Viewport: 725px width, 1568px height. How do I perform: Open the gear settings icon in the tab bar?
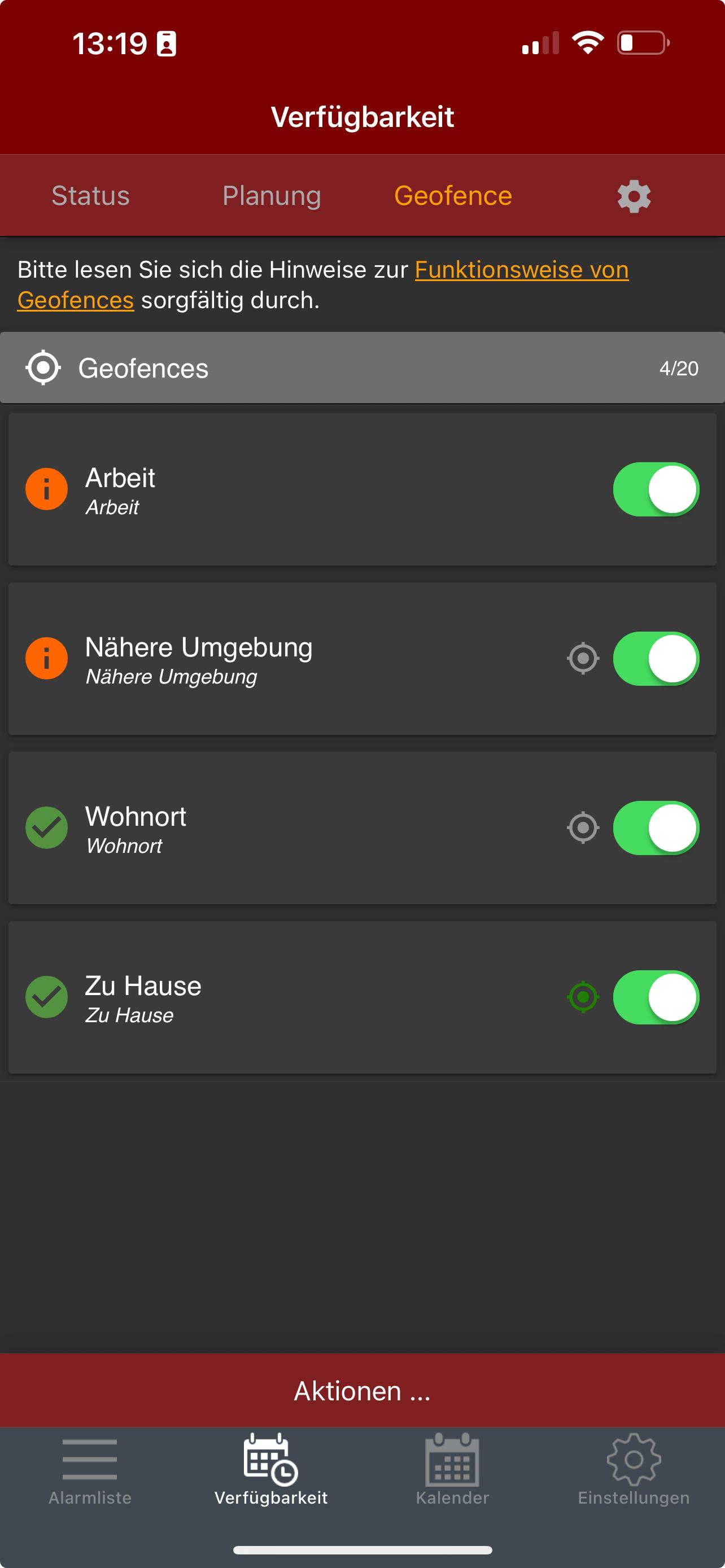click(634, 195)
